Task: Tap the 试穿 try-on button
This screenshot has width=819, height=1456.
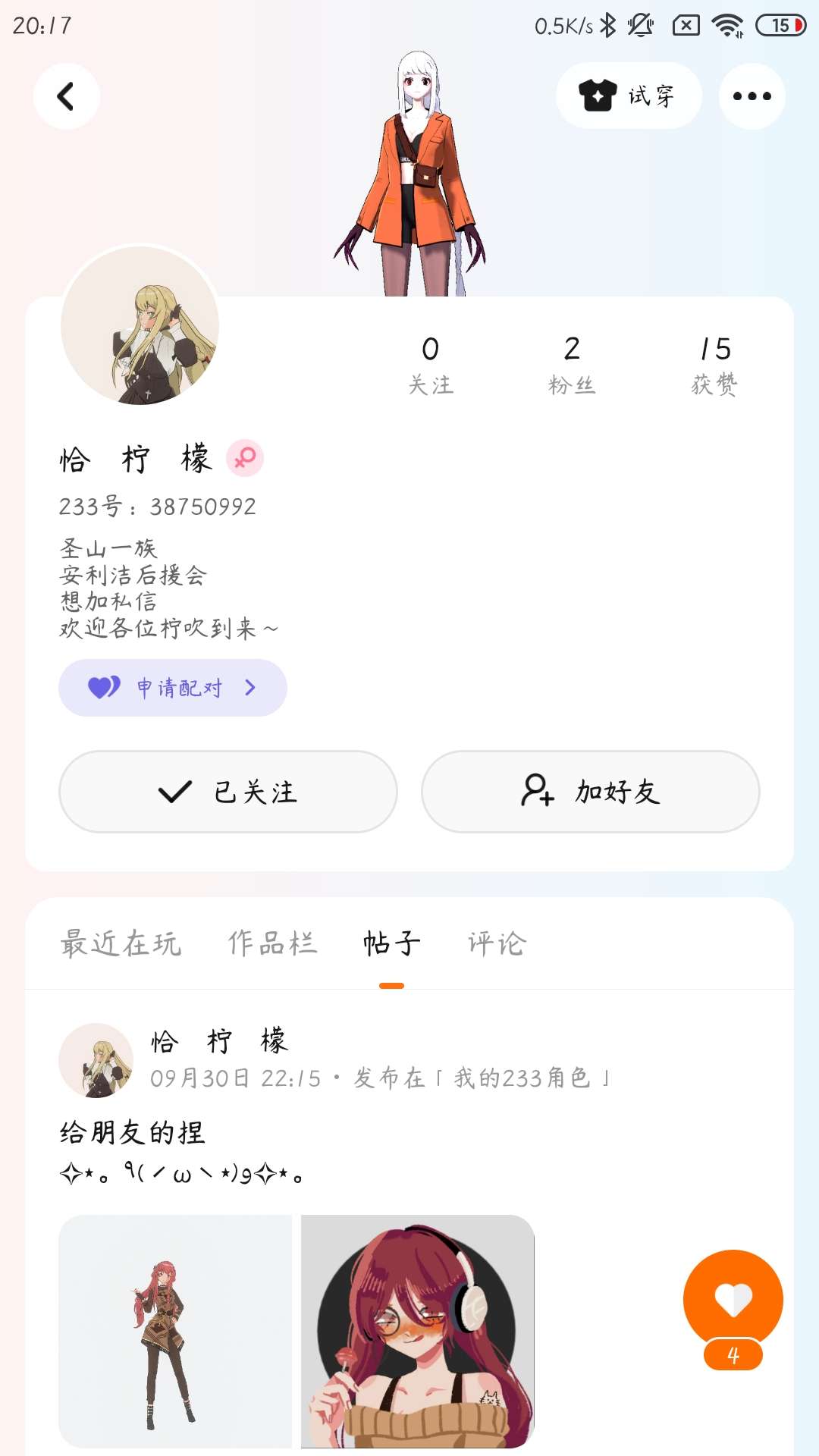Action: click(629, 96)
